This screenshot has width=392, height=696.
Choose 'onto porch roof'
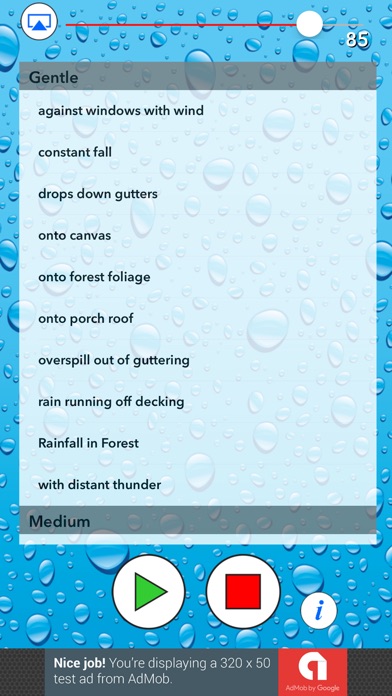pos(198,318)
